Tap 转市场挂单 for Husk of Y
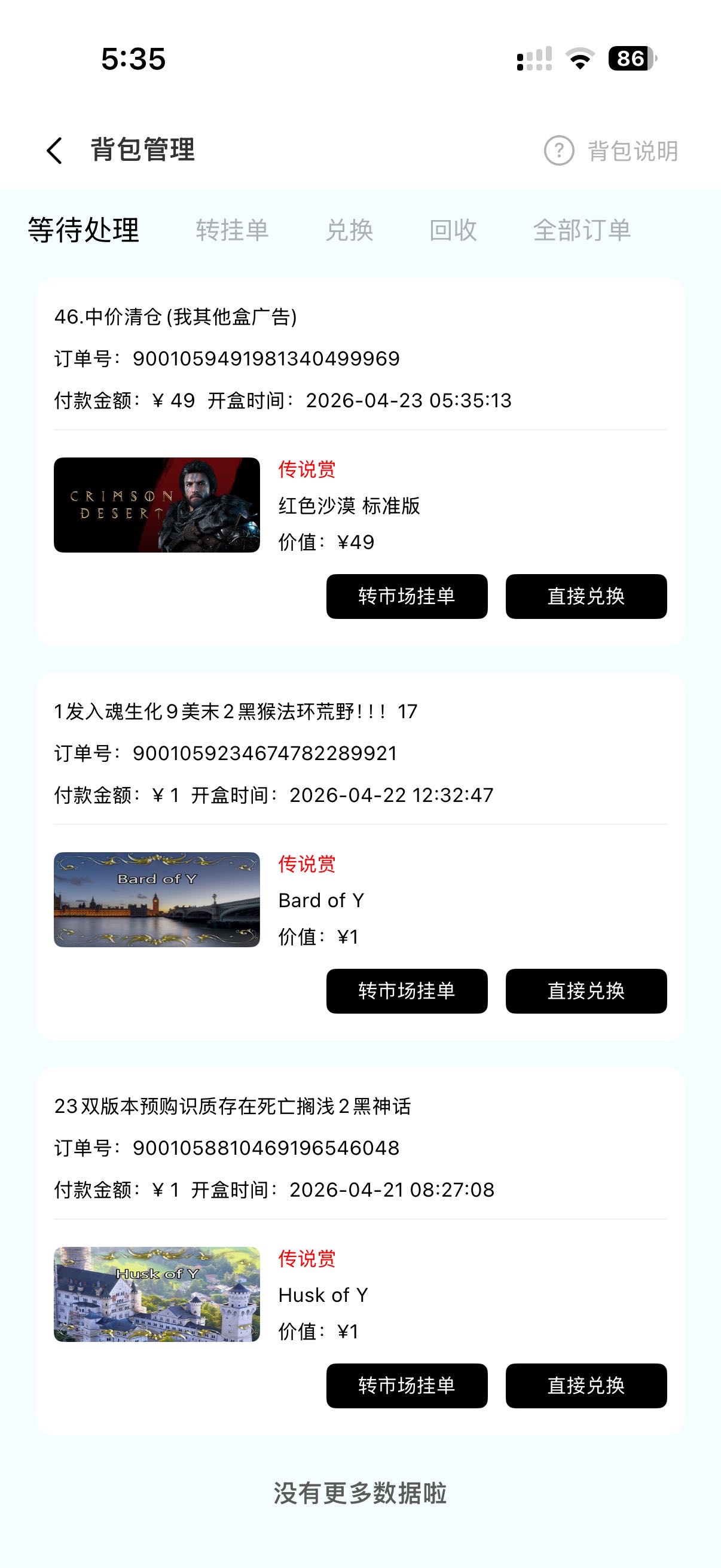The width and height of the screenshot is (721, 1568). (x=407, y=1386)
